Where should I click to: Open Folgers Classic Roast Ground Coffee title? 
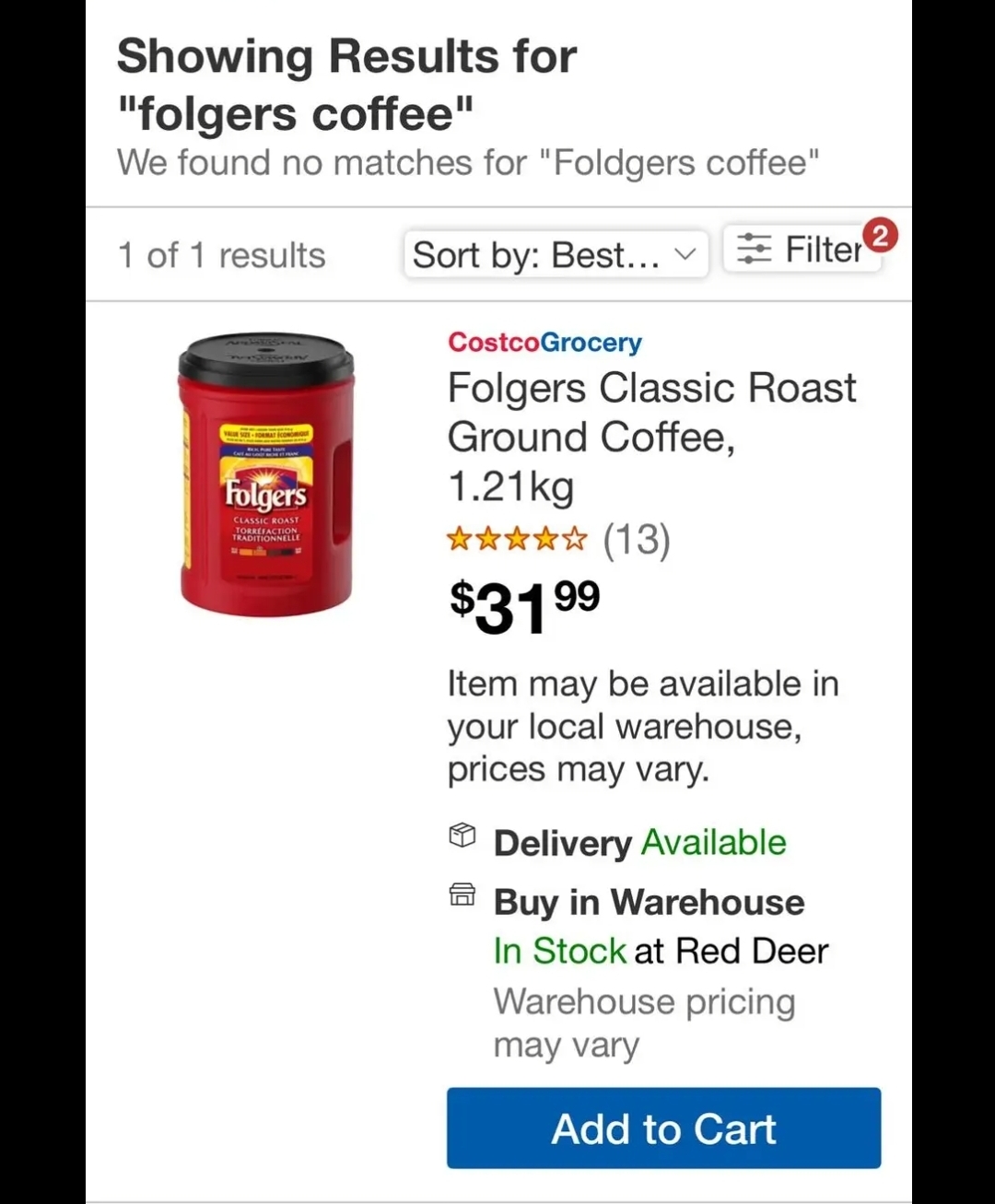coord(651,437)
